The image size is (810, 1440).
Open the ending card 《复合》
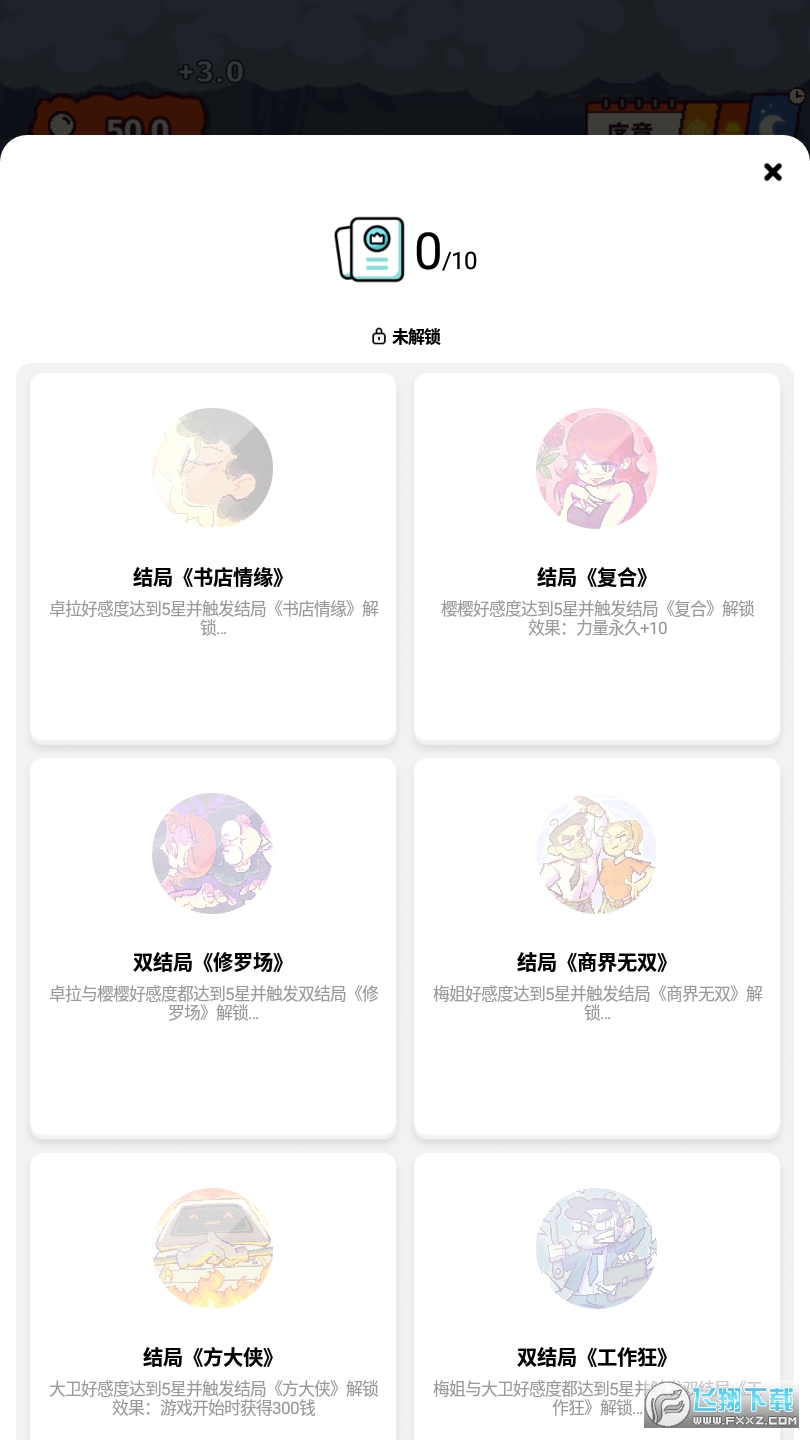click(597, 557)
